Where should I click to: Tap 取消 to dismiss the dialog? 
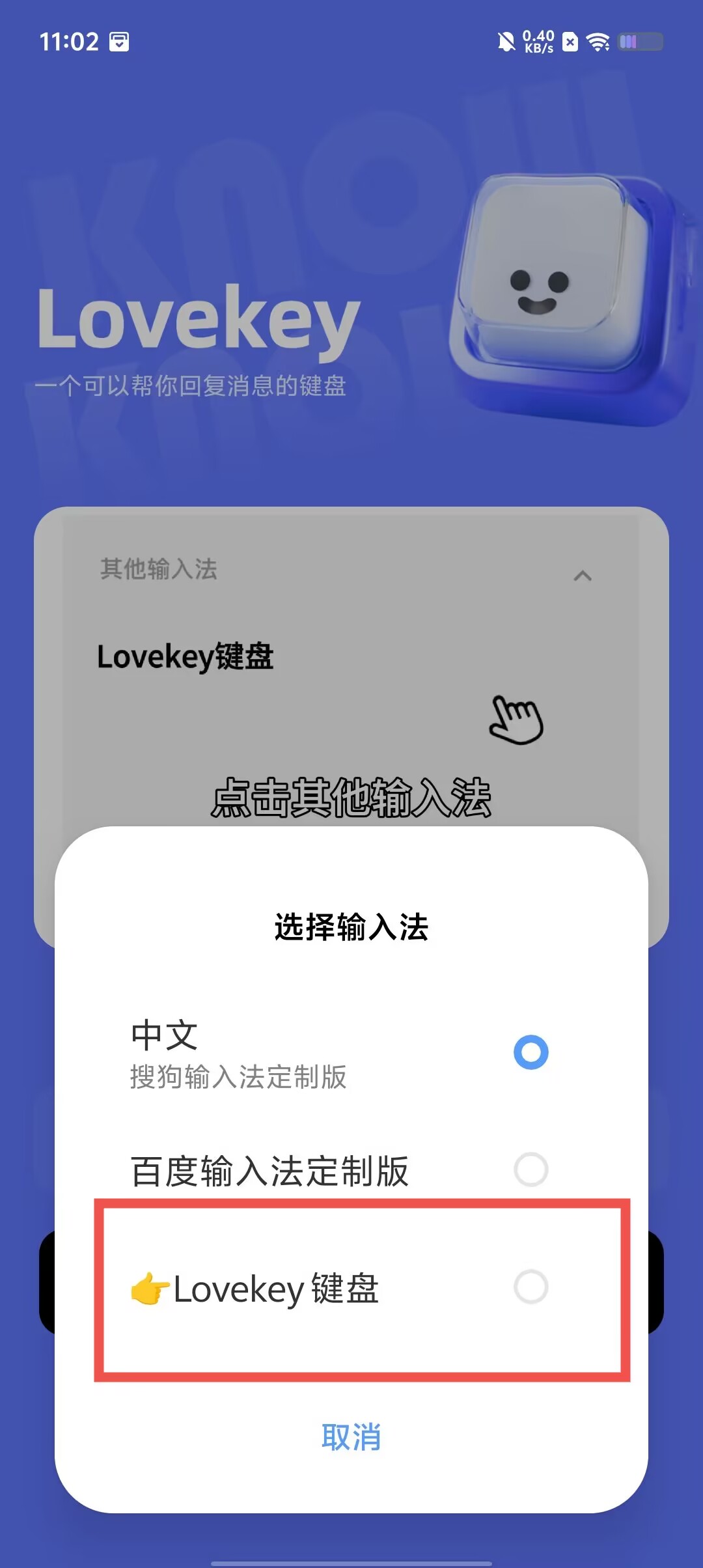click(351, 1437)
